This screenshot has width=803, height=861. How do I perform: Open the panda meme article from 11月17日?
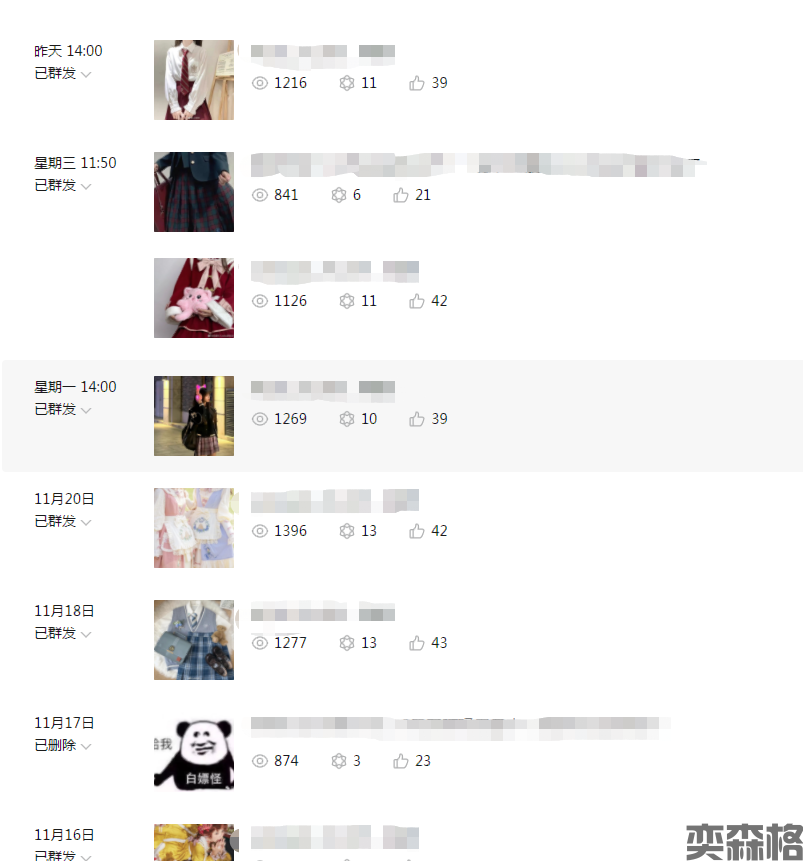coord(194,752)
